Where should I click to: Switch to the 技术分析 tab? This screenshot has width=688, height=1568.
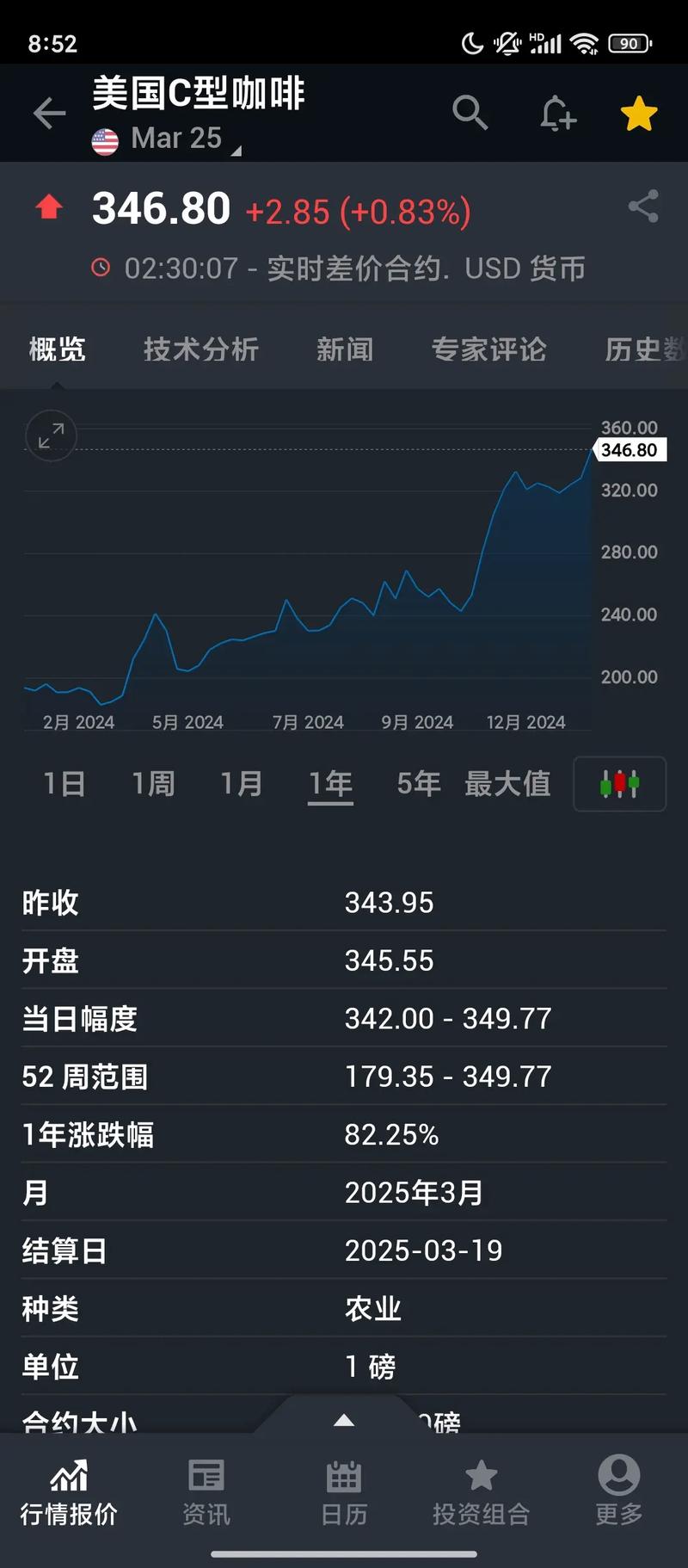(201, 349)
